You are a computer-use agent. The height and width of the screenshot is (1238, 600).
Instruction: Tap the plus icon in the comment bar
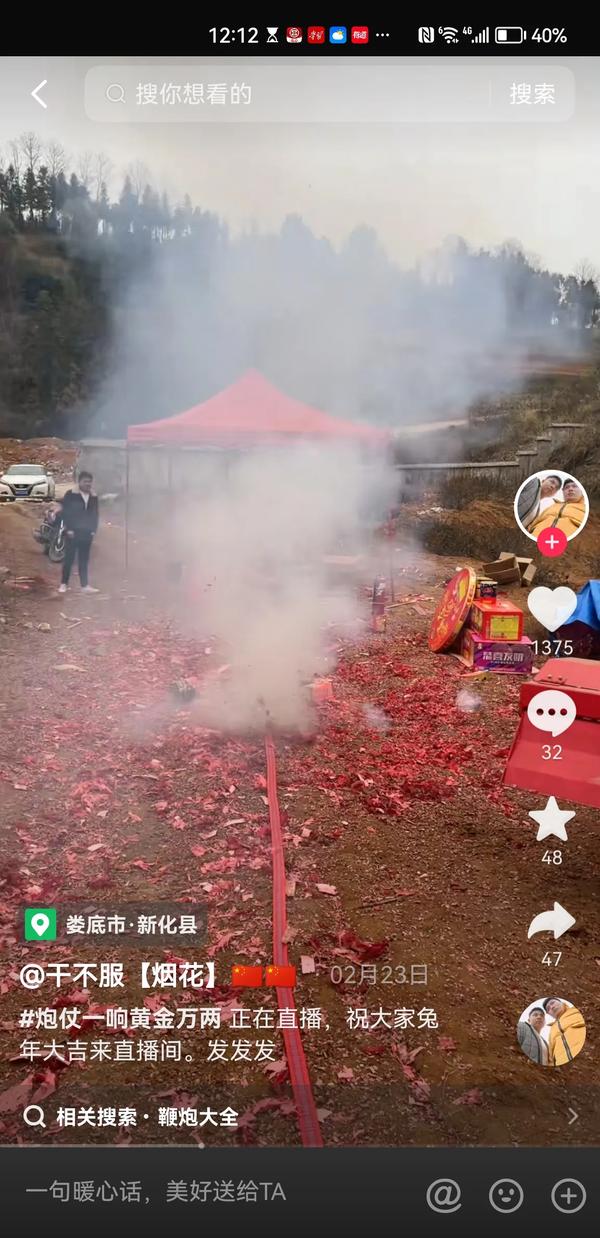click(568, 1195)
